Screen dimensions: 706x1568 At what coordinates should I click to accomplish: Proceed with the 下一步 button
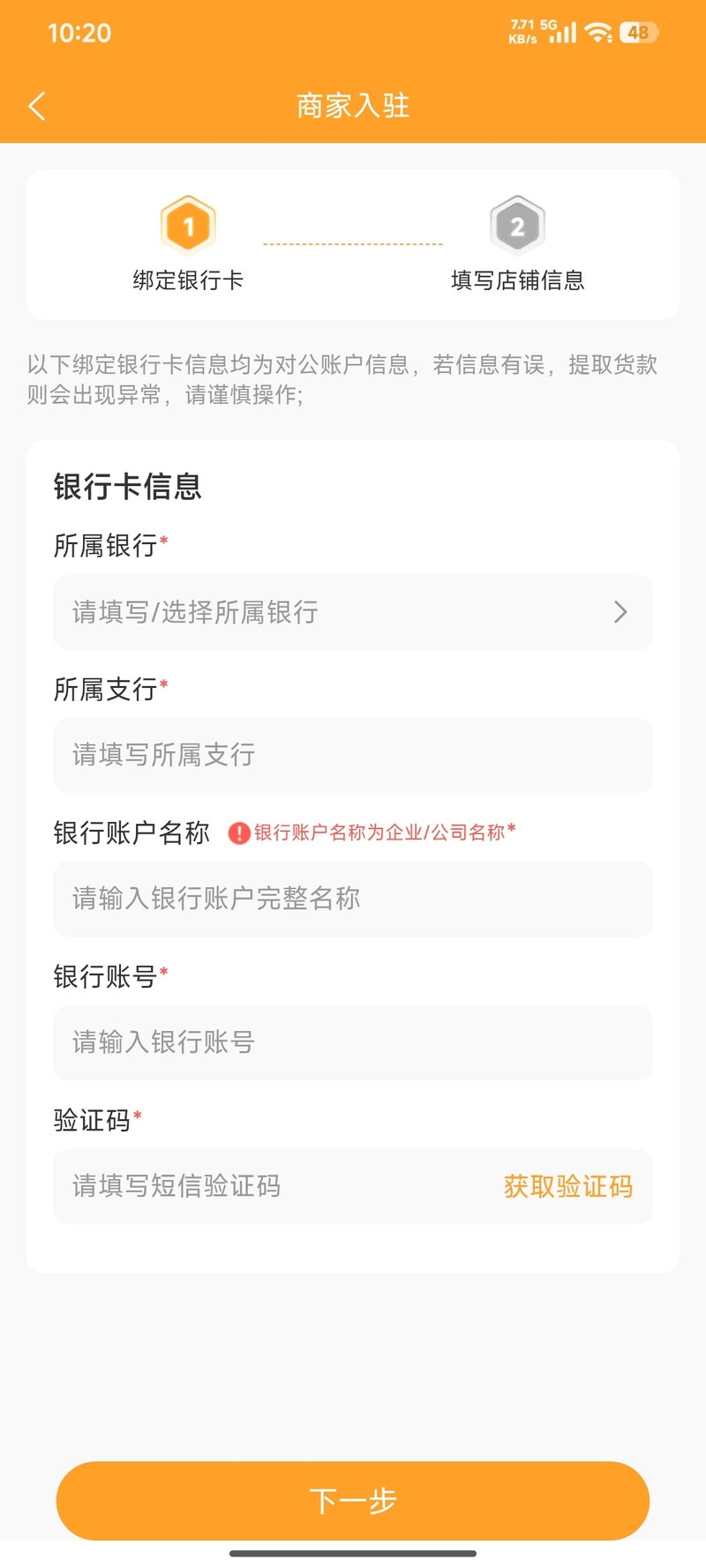point(353,1501)
